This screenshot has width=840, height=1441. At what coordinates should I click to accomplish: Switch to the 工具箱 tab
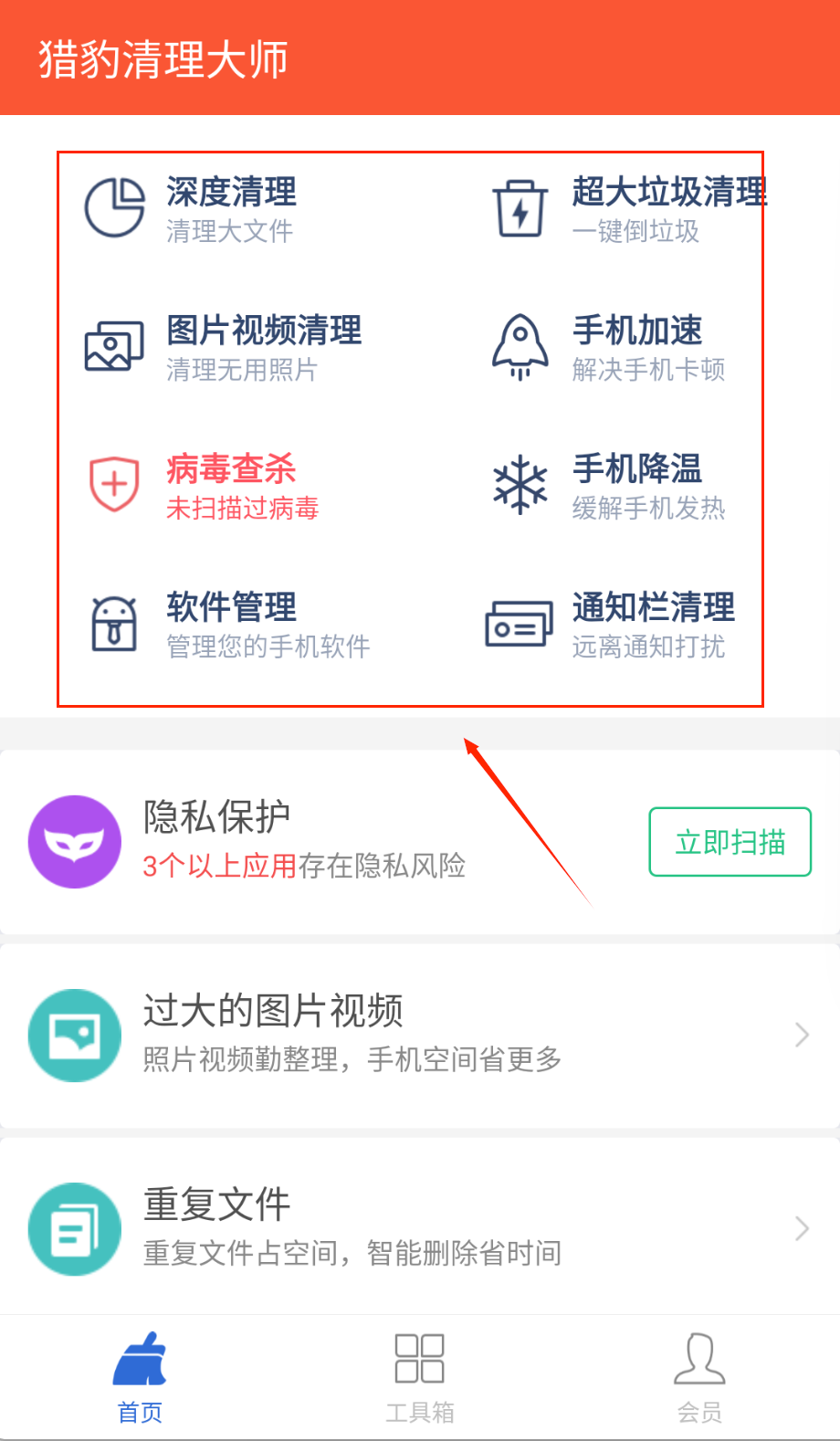[x=420, y=1377]
